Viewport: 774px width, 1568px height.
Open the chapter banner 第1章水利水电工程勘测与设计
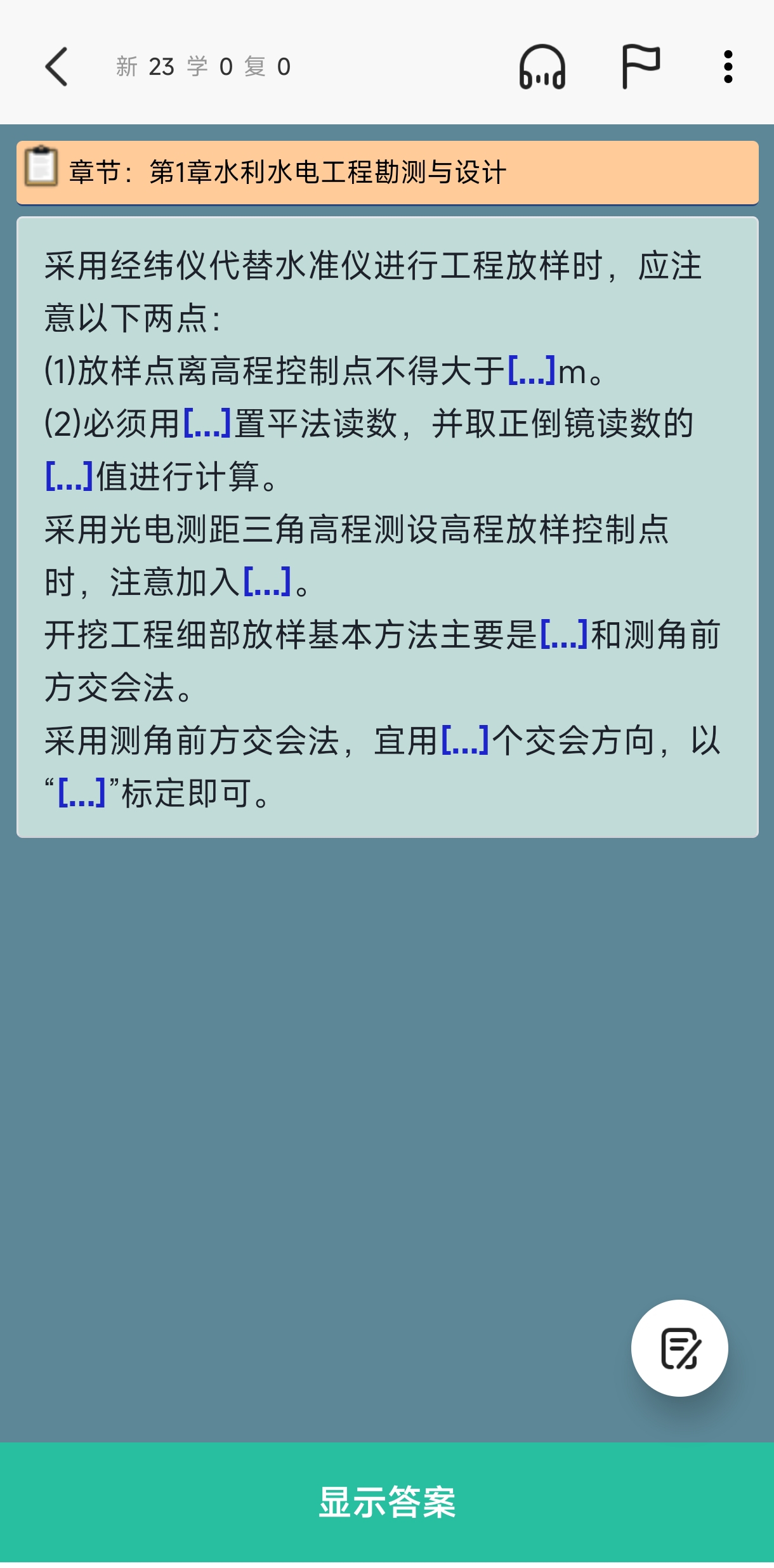point(388,173)
